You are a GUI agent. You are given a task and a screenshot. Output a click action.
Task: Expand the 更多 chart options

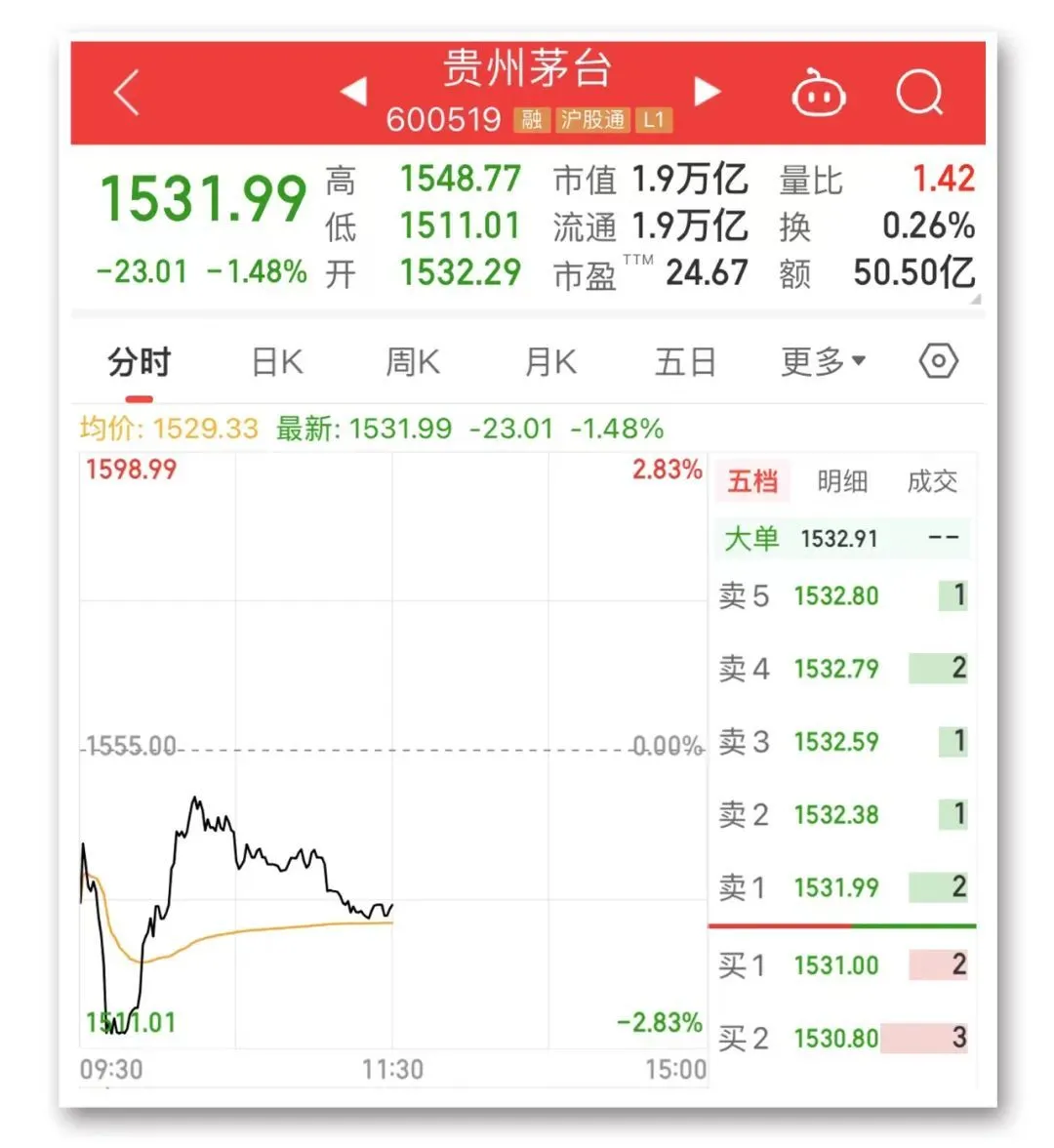click(823, 362)
